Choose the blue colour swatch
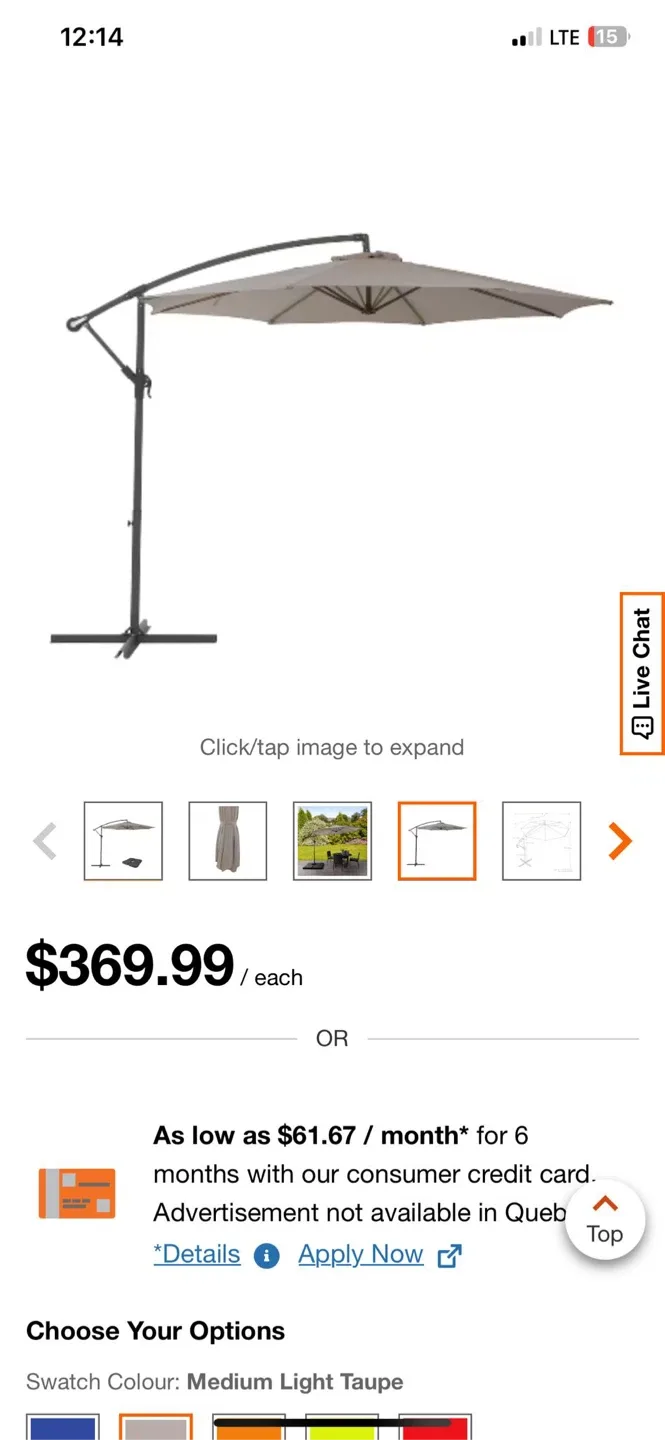665x1440 pixels. click(63, 1428)
